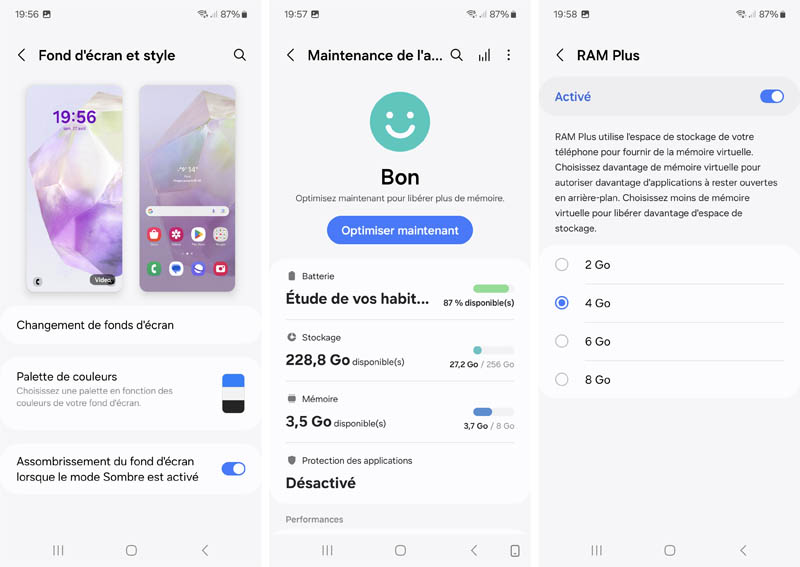Image resolution: width=800 pixels, height=567 pixels.
Task: Select the 4 Go option
Action: [x=562, y=303]
